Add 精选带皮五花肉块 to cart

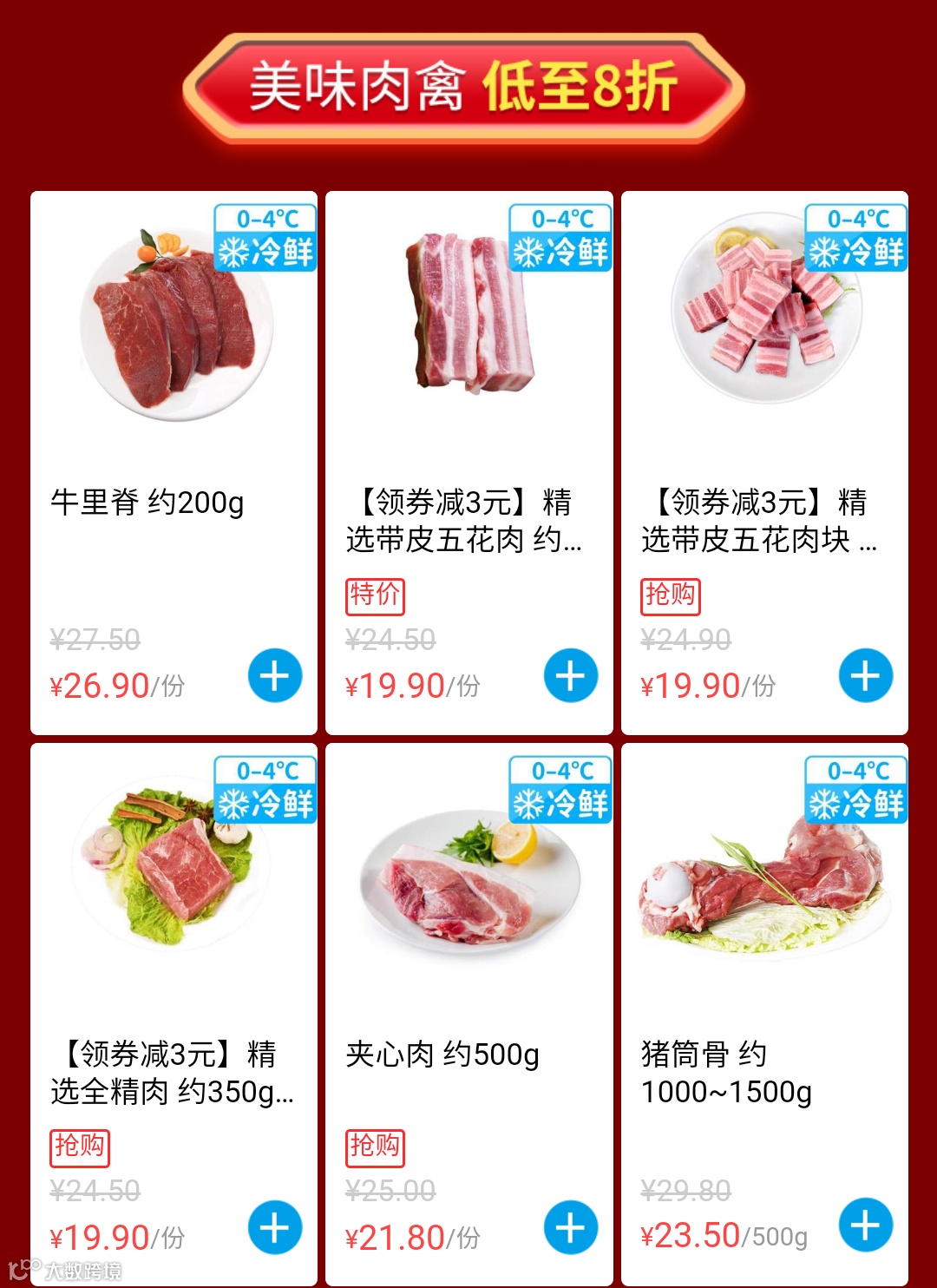pyautogui.click(x=865, y=675)
